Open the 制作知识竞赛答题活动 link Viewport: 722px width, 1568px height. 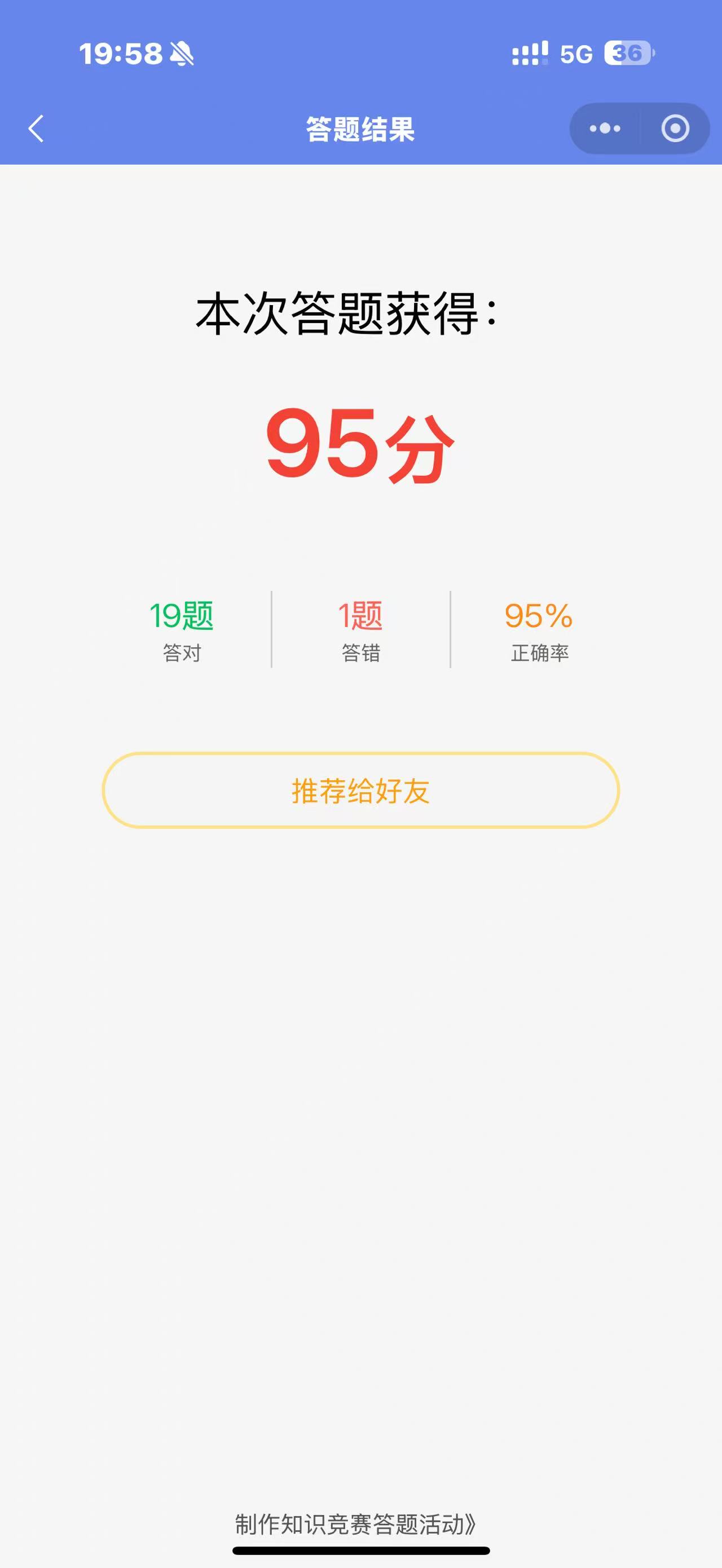coord(355,1524)
